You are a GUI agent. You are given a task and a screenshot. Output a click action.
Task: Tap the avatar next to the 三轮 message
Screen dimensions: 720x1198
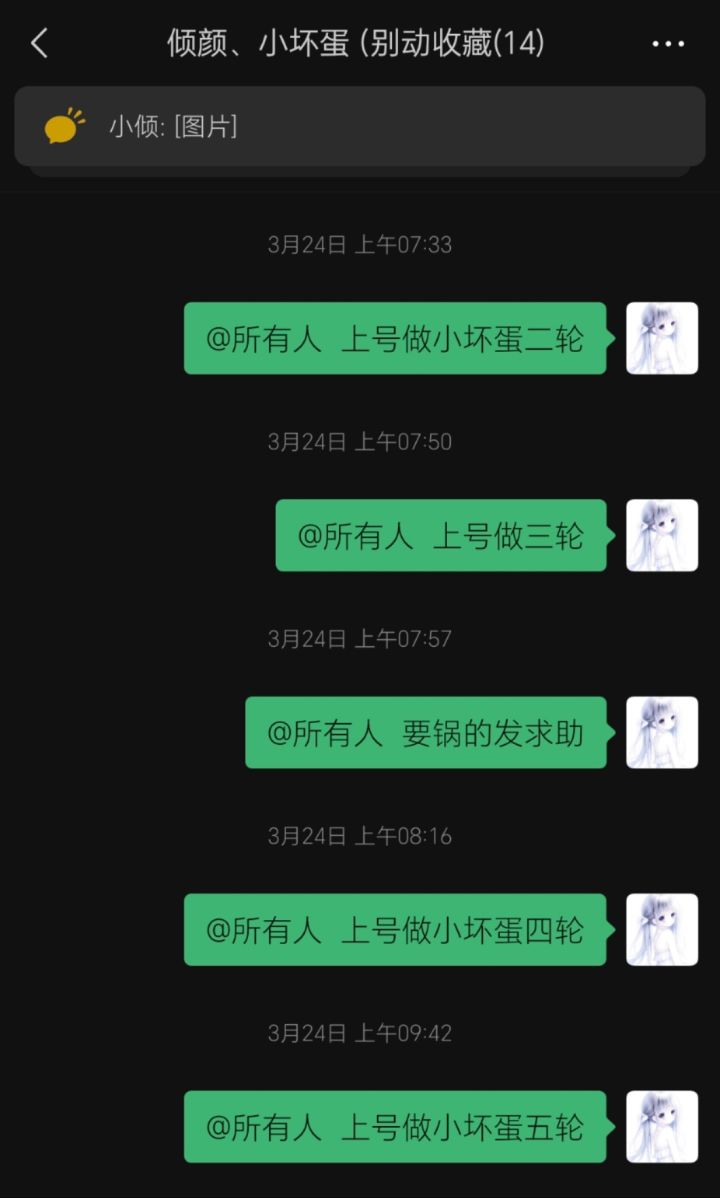click(662, 535)
